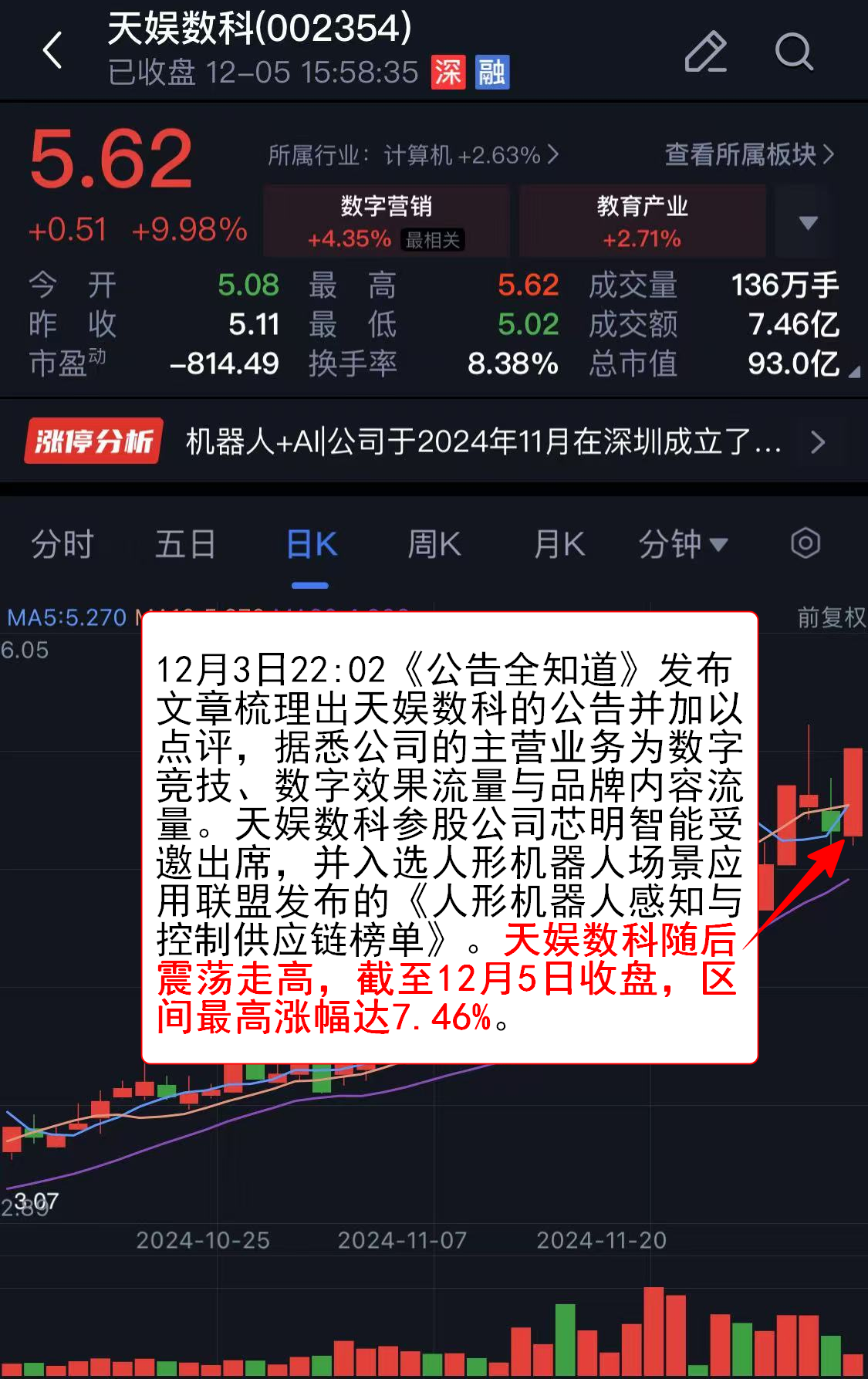This screenshot has height=1379, width=868.
Task: Open the search magnifier
Action: 793,52
